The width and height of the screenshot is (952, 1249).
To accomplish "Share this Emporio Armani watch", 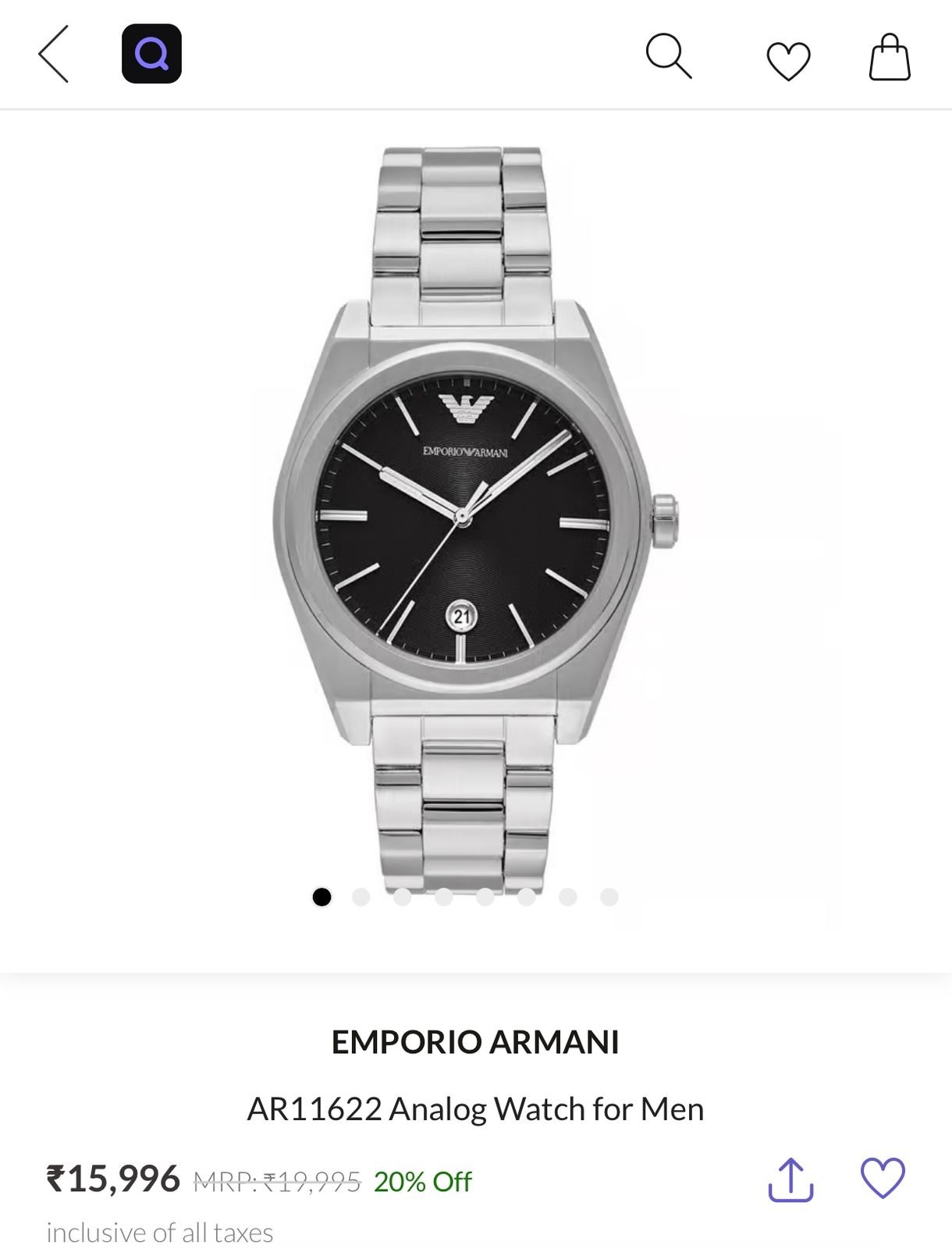I will (x=790, y=1180).
